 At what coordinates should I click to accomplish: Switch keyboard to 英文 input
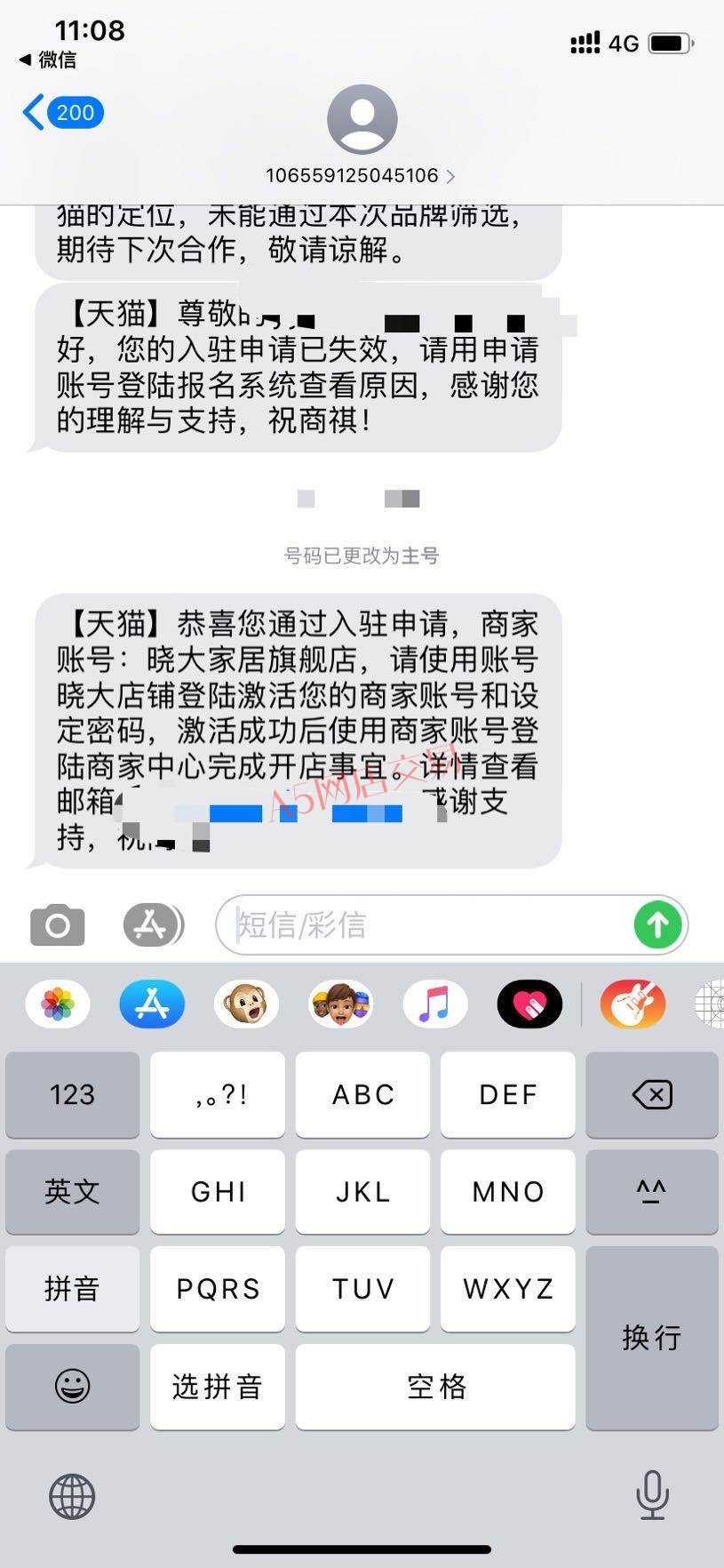click(x=73, y=1191)
